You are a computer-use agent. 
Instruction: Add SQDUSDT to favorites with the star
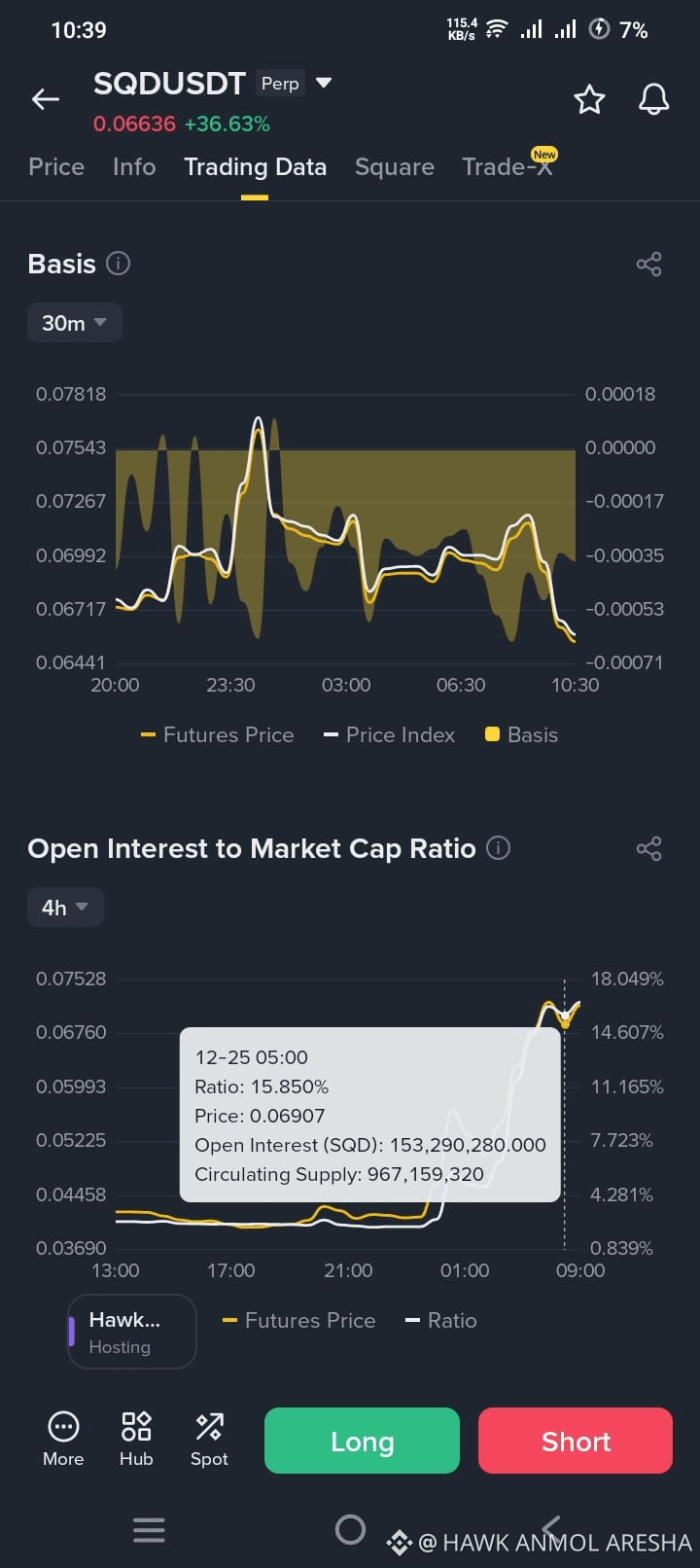(x=589, y=98)
